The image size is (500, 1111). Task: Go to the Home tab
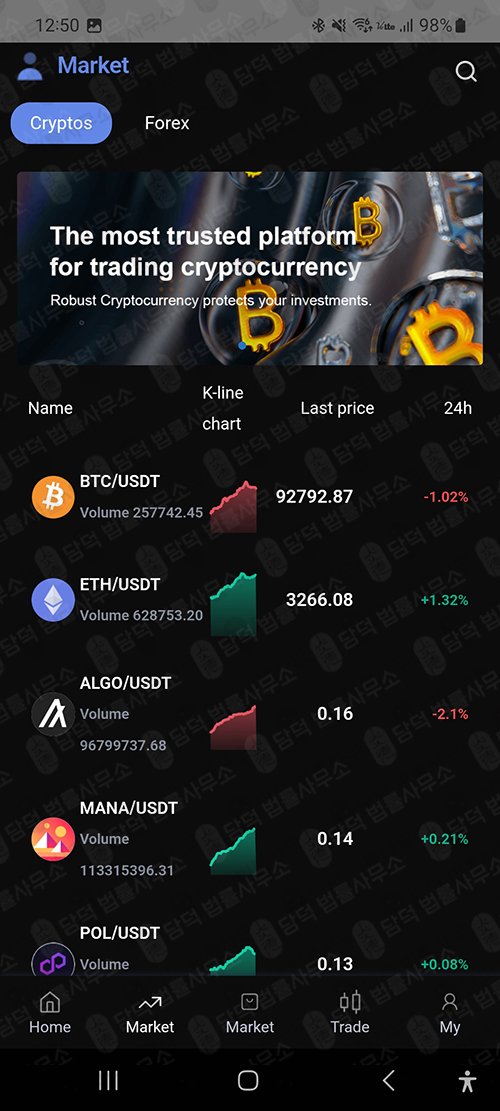tap(50, 1013)
